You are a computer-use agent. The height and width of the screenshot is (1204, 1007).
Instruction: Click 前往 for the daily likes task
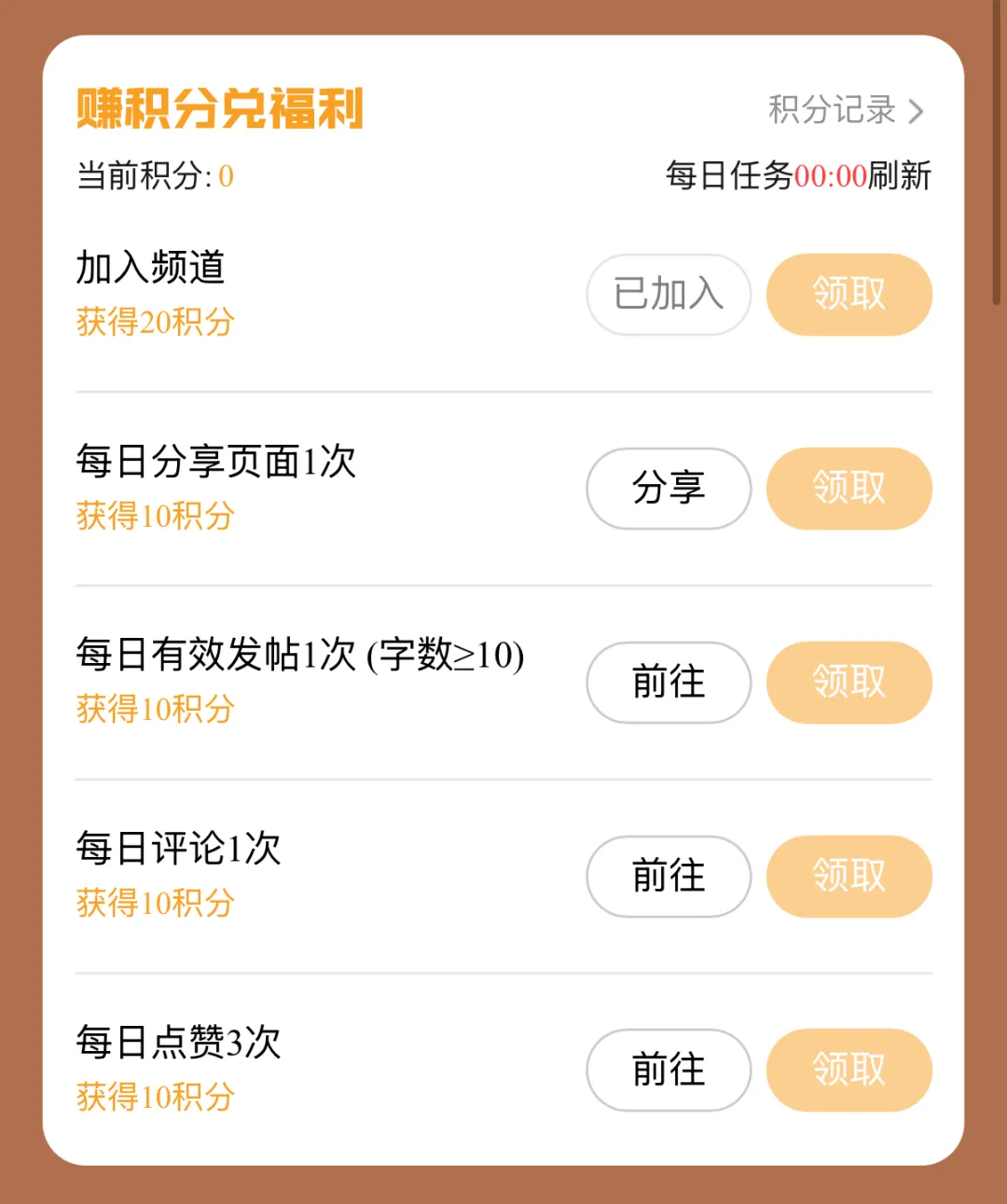pyautogui.click(x=668, y=1070)
